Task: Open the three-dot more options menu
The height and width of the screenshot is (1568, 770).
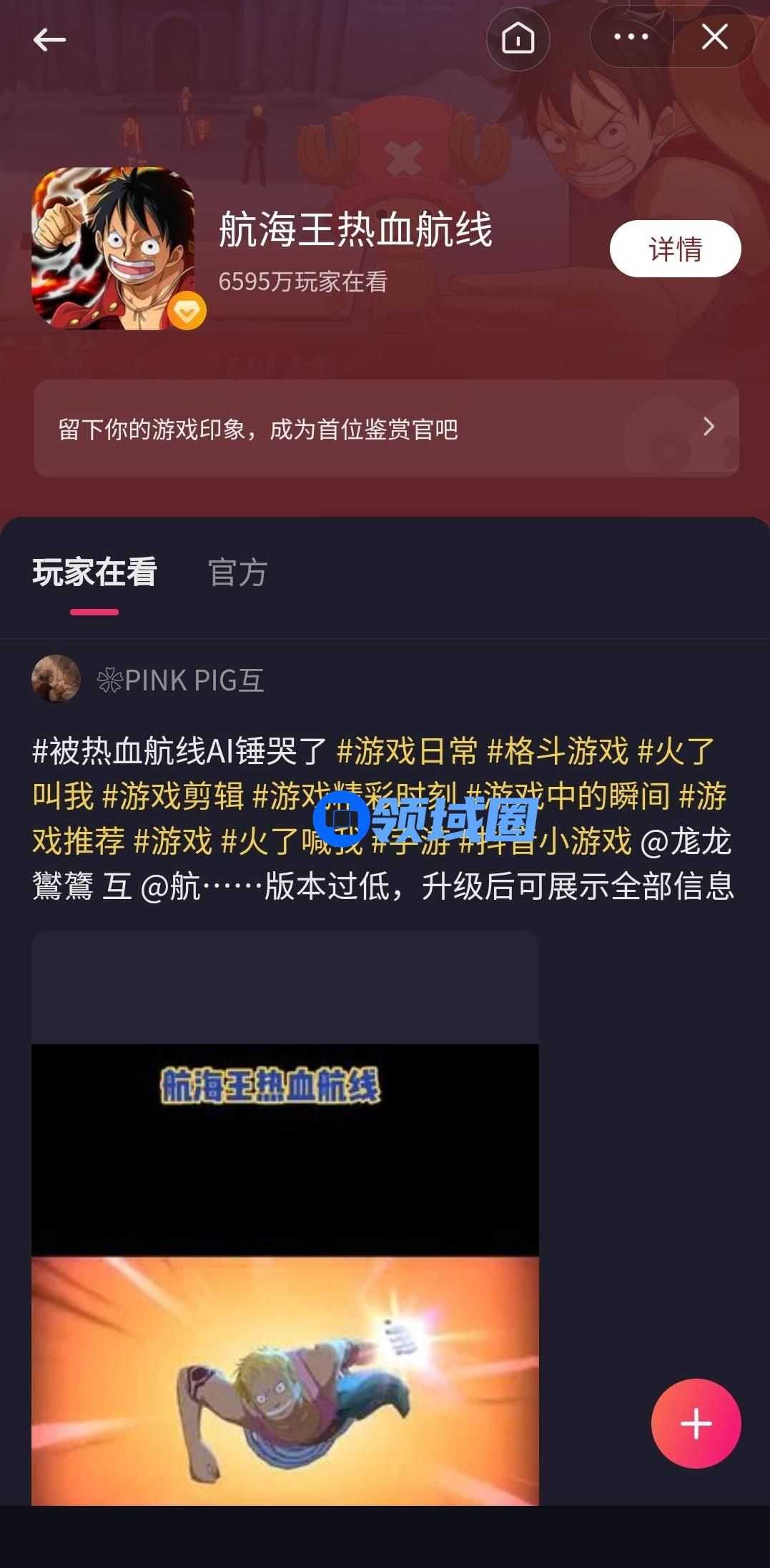Action: point(631,37)
